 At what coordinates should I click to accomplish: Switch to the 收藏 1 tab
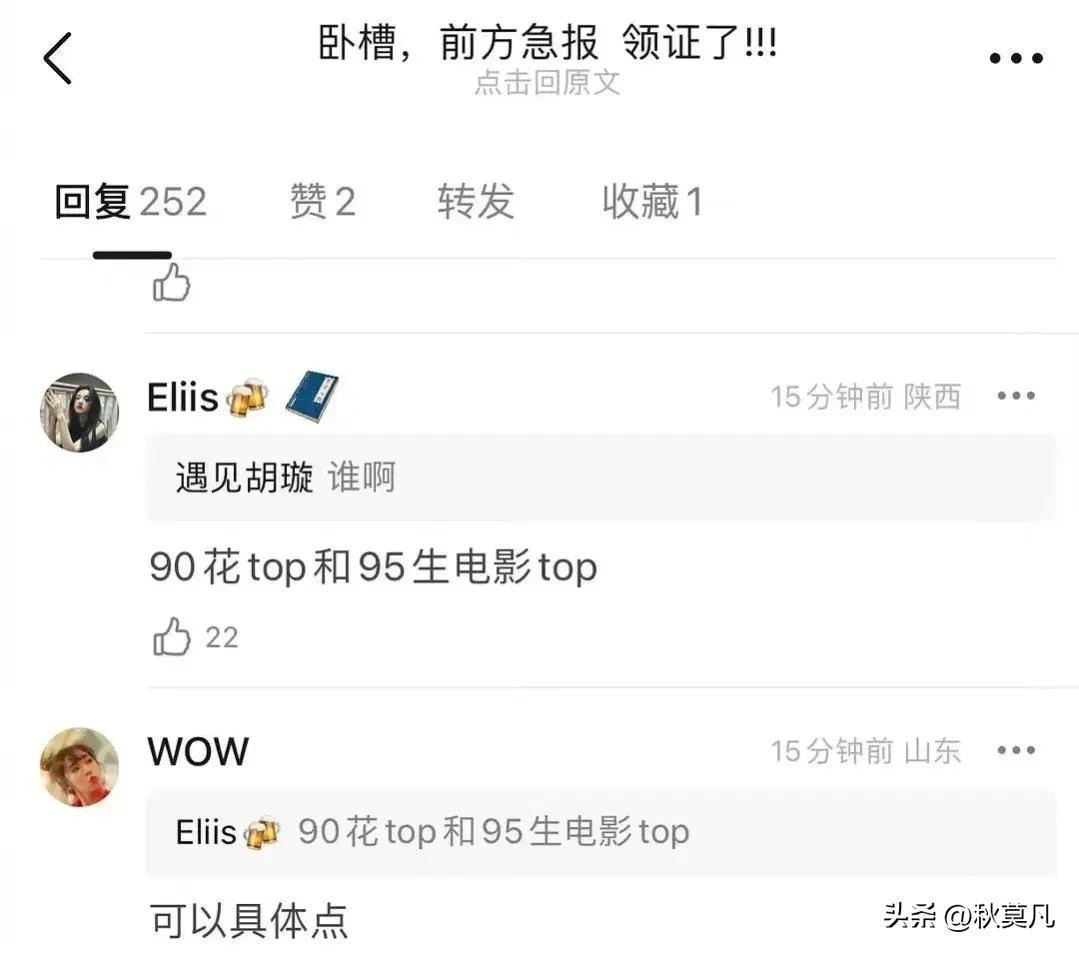[652, 203]
